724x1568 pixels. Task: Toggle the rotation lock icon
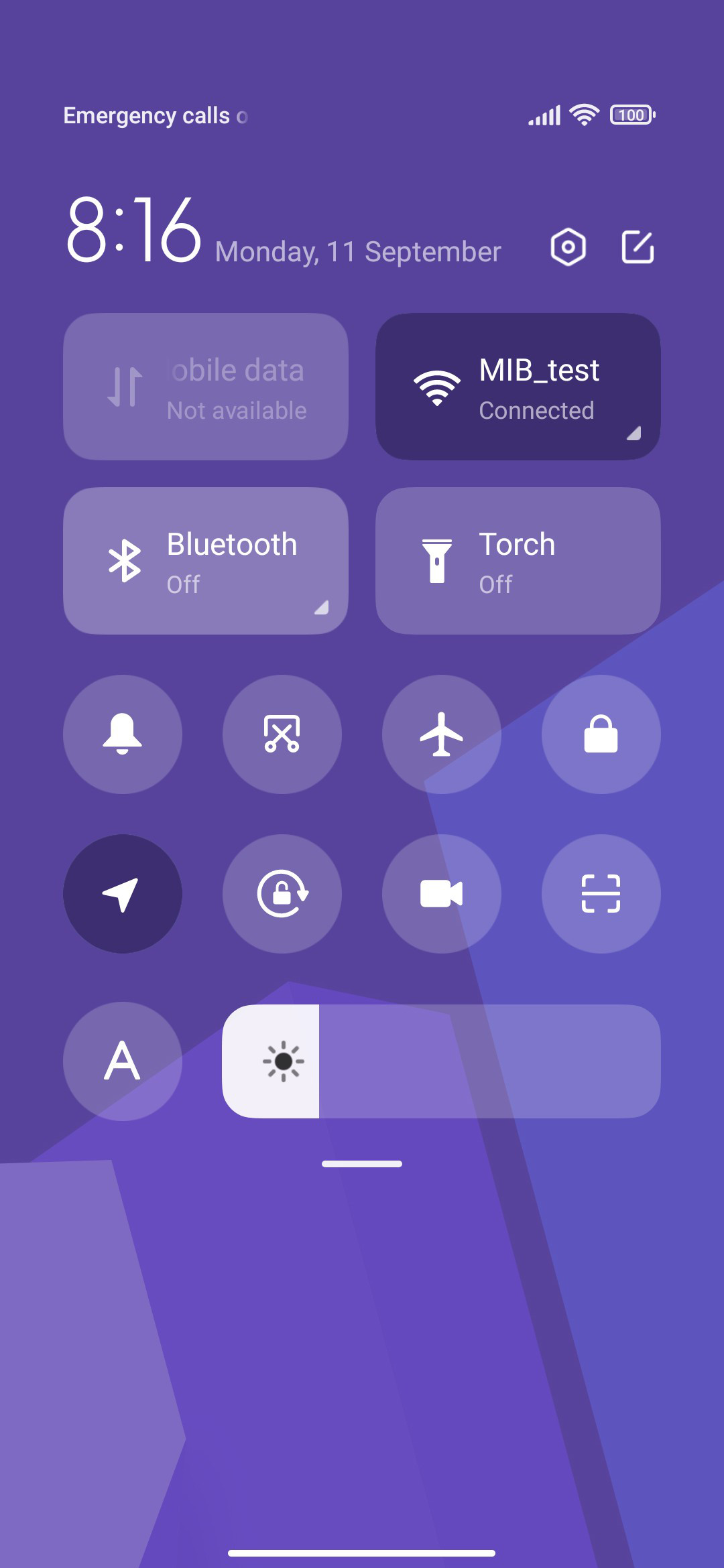[282, 894]
